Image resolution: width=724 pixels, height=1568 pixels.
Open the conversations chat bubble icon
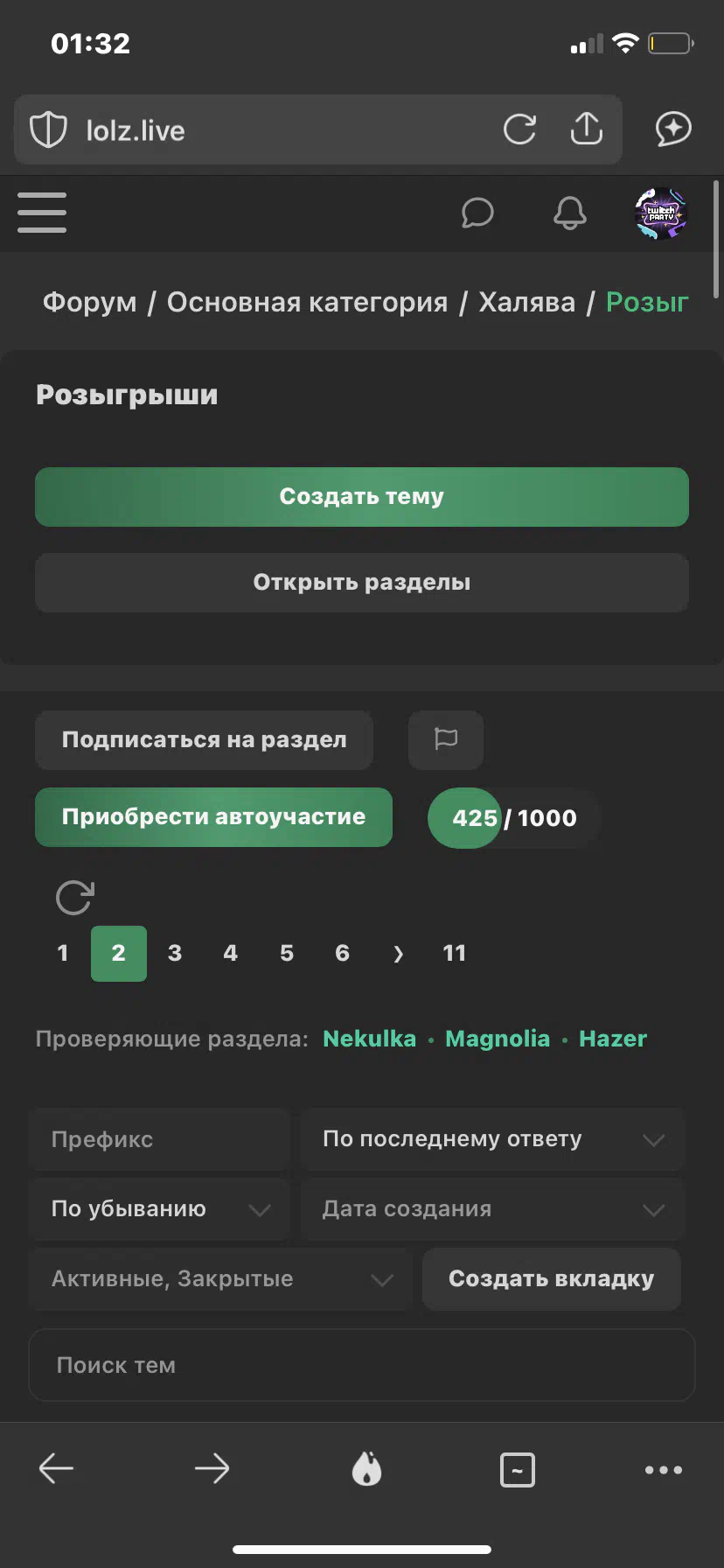point(477,213)
